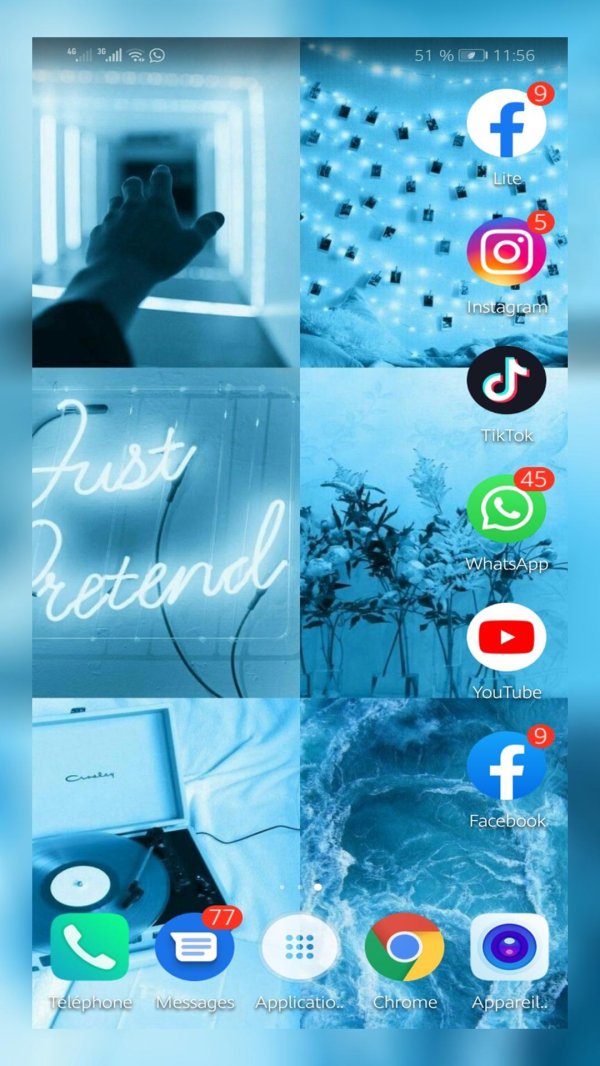Viewport: 600px width, 1066px height.
Task: Launch the YouTube app
Action: [x=506, y=637]
